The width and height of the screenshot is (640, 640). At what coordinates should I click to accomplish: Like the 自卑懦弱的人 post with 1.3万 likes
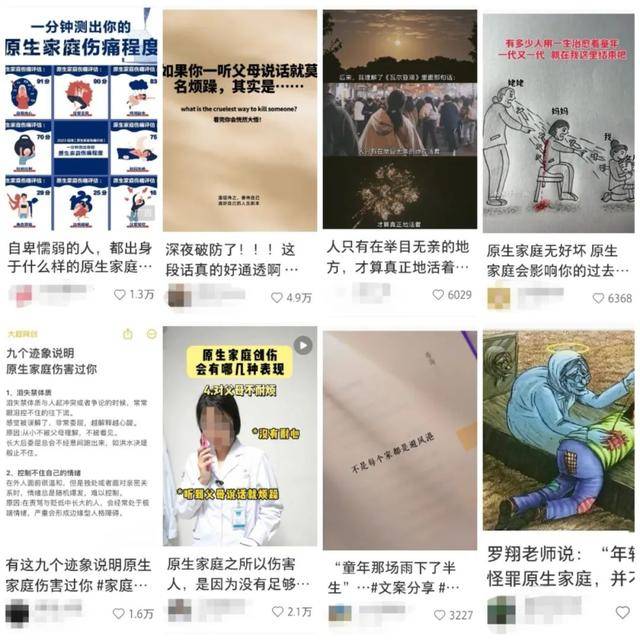[x=120, y=295]
